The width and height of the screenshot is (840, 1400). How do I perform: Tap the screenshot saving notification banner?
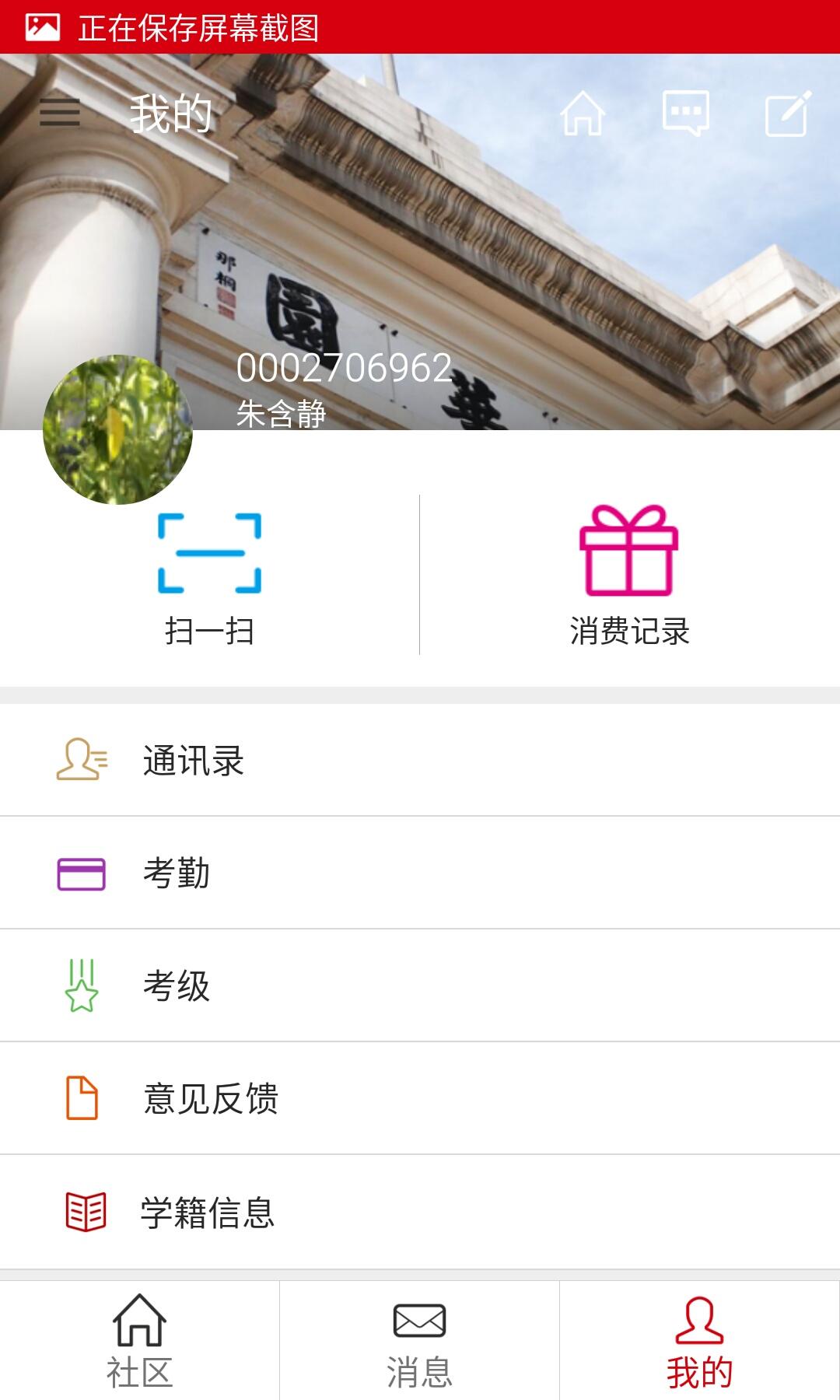point(420,26)
